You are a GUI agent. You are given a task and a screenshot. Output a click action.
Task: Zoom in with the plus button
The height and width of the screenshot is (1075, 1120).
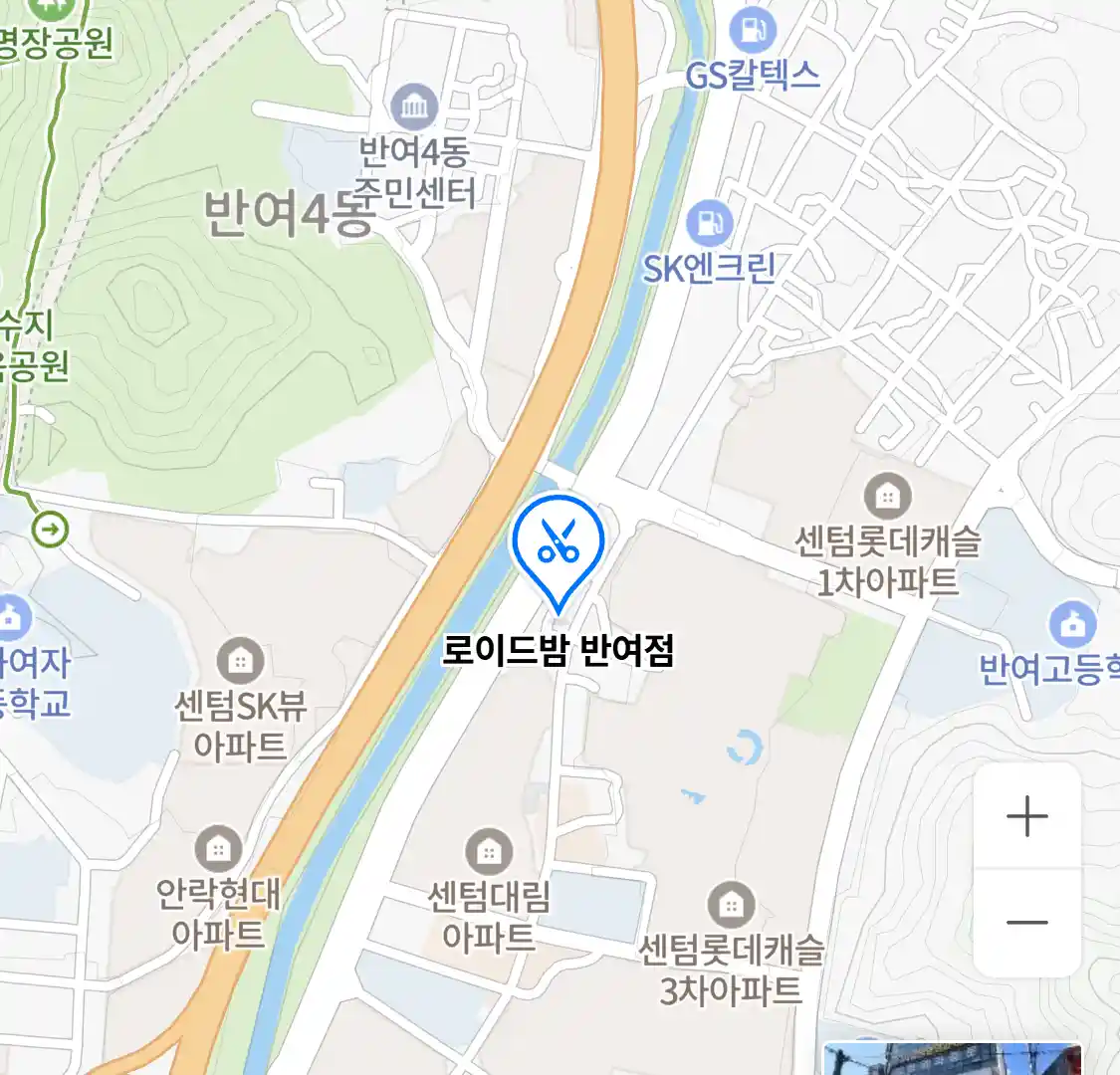click(x=1026, y=817)
